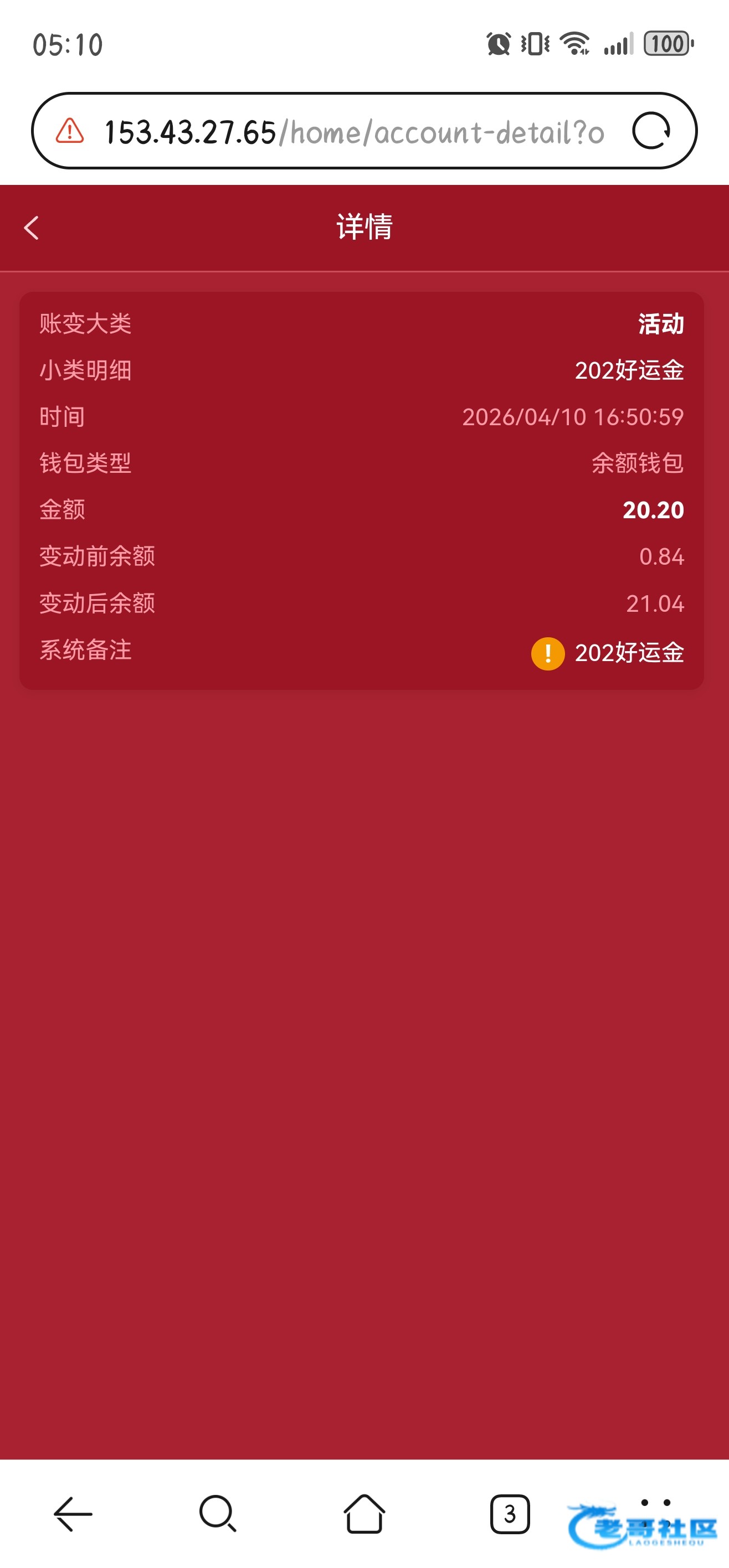Tap the browser address bar

[x=353, y=131]
